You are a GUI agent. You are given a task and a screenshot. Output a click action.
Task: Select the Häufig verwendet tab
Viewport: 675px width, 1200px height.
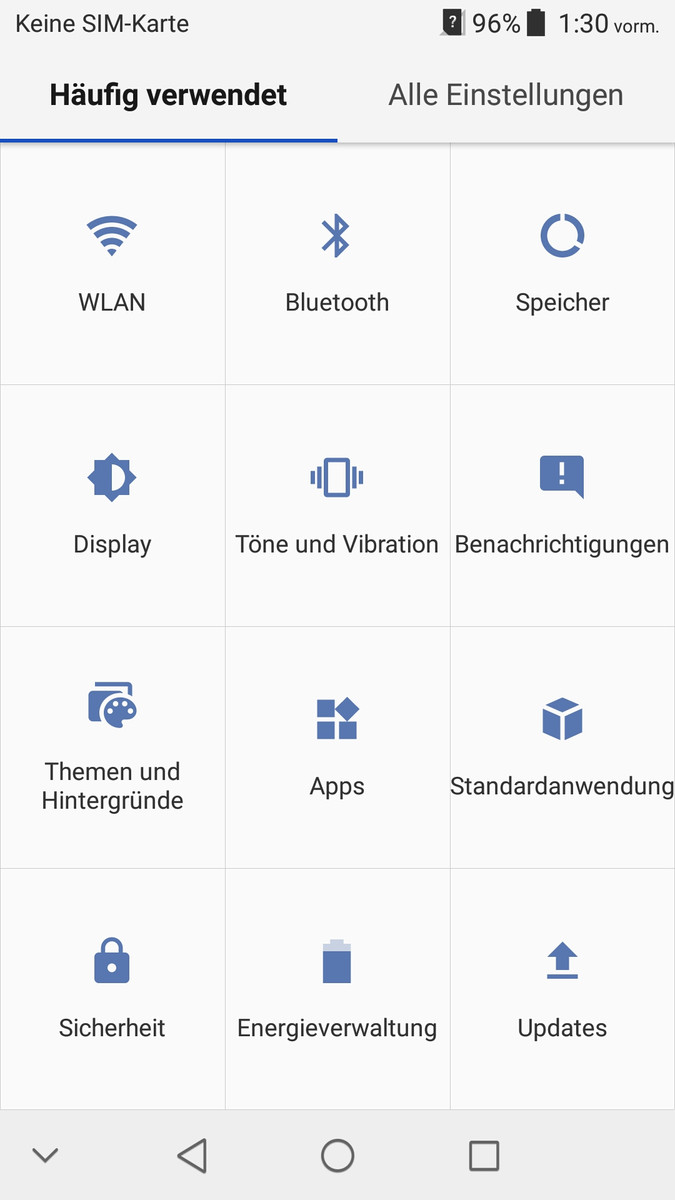tap(168, 95)
